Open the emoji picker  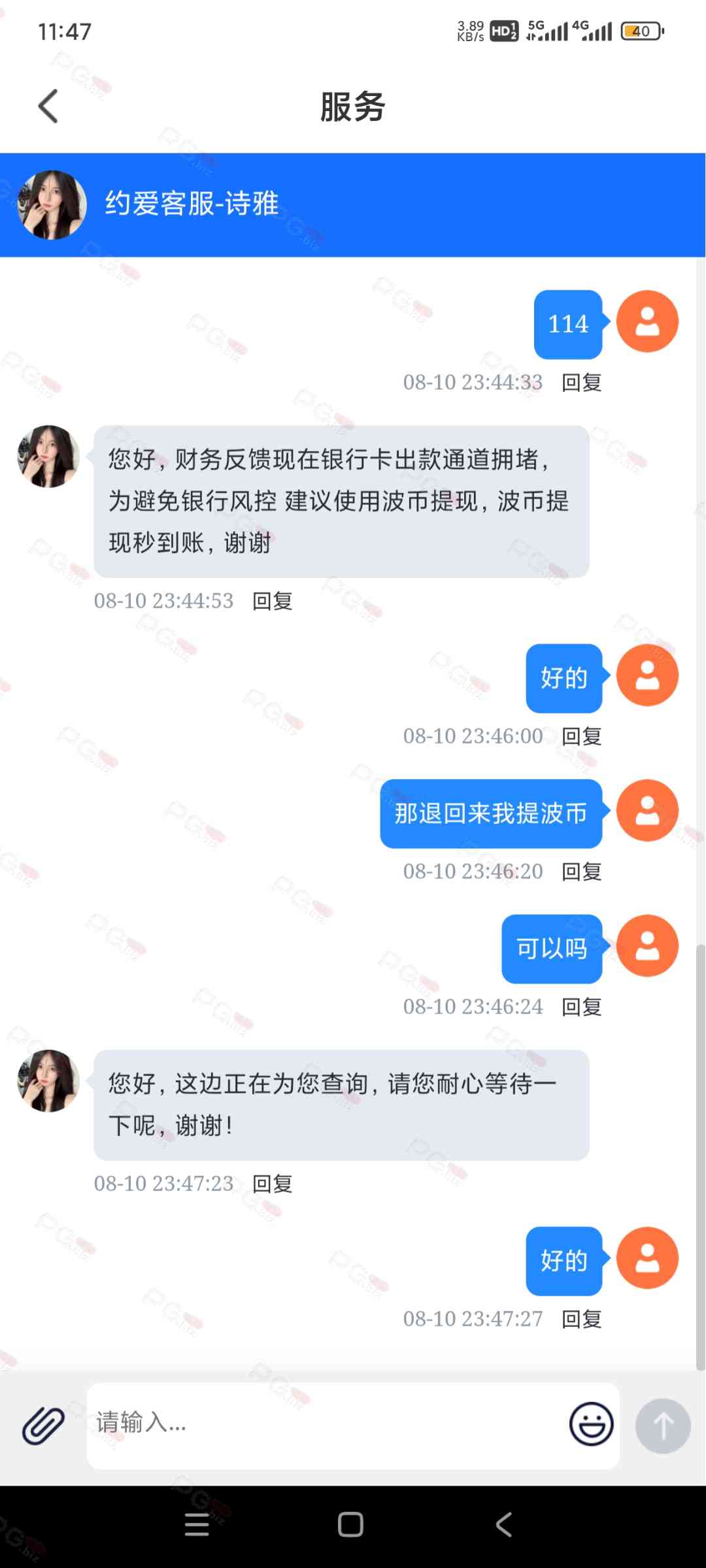[591, 1424]
